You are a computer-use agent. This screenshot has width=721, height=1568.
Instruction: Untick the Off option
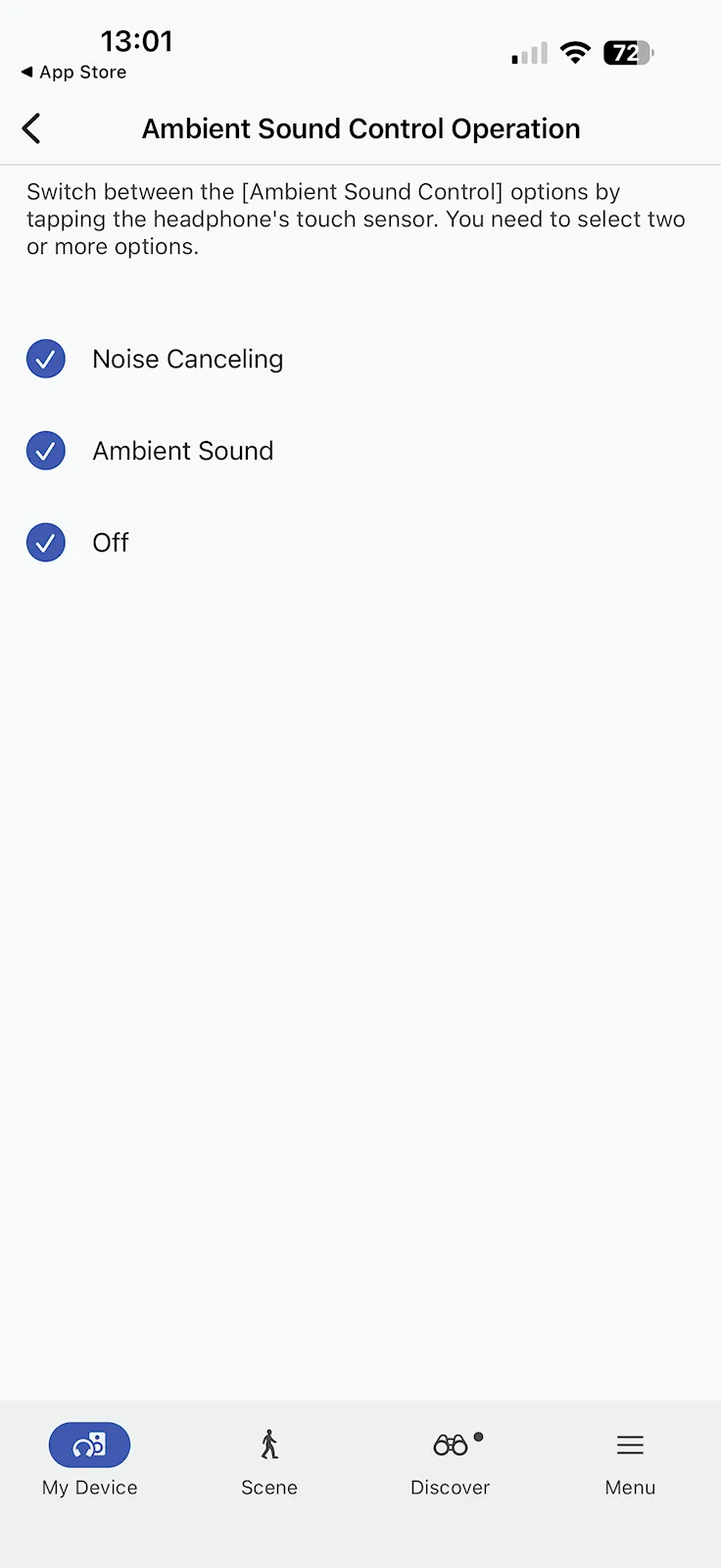[46, 543]
